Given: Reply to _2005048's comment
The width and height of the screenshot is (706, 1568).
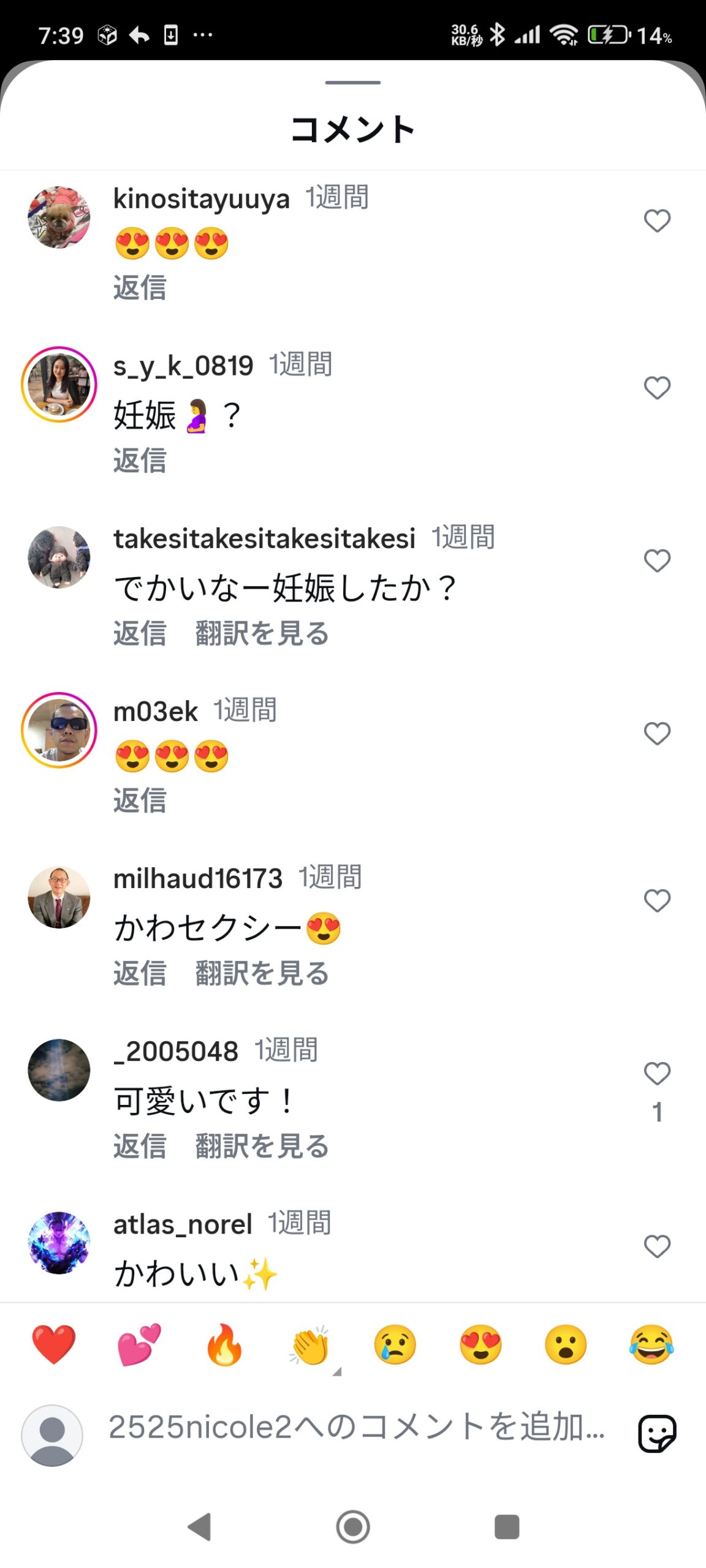Looking at the screenshot, I should (x=140, y=1146).
